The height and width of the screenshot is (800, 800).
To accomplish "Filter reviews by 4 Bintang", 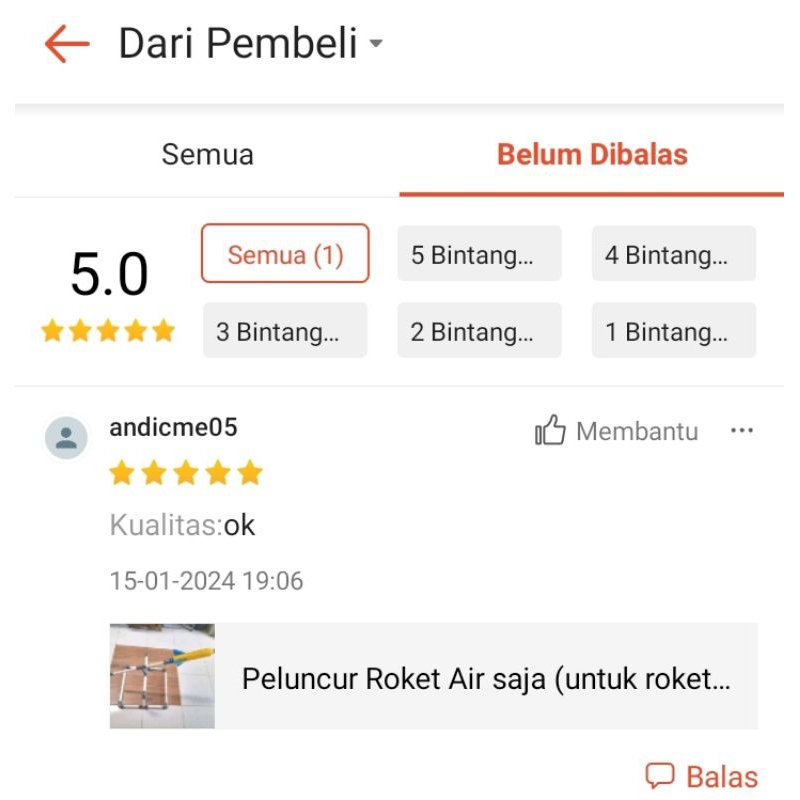I will tap(673, 254).
